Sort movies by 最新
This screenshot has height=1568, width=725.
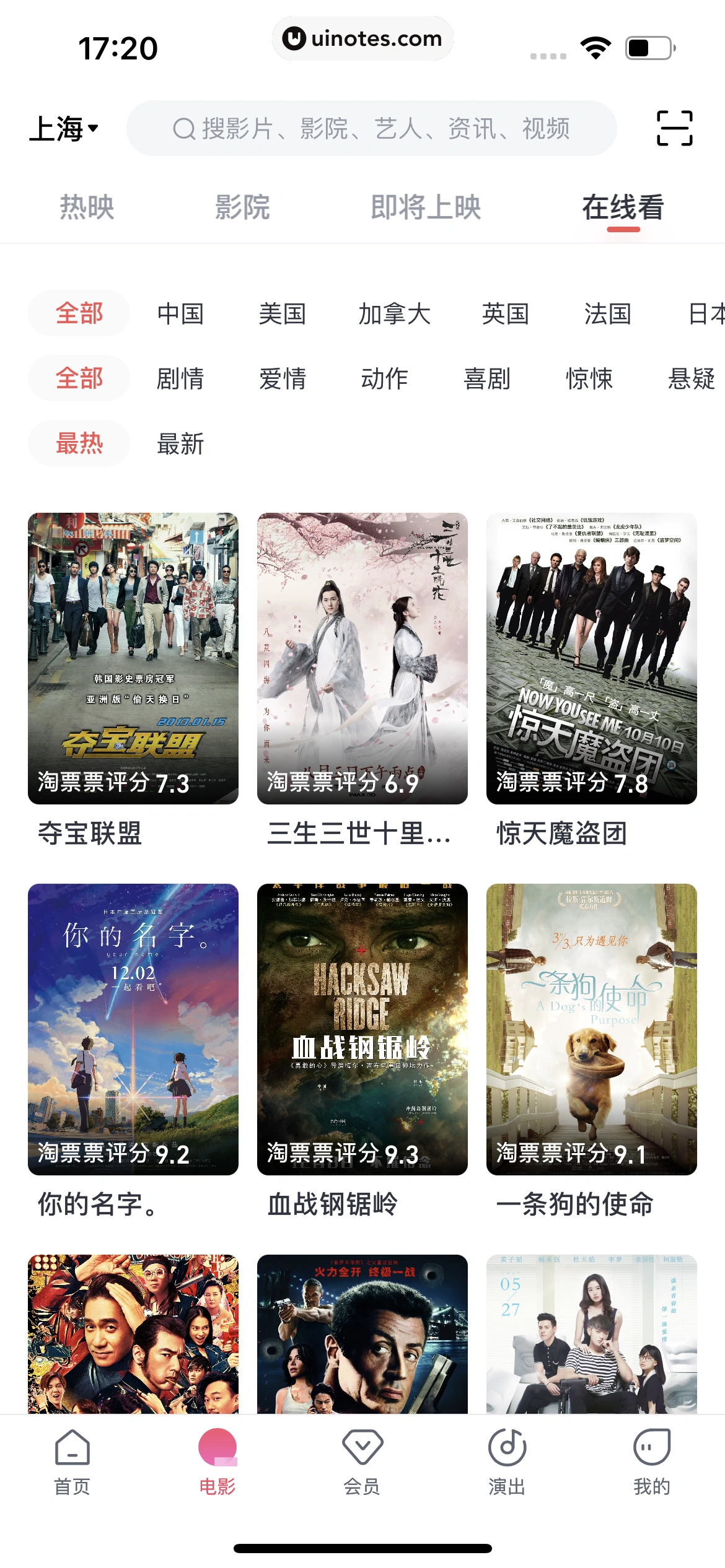pos(180,444)
